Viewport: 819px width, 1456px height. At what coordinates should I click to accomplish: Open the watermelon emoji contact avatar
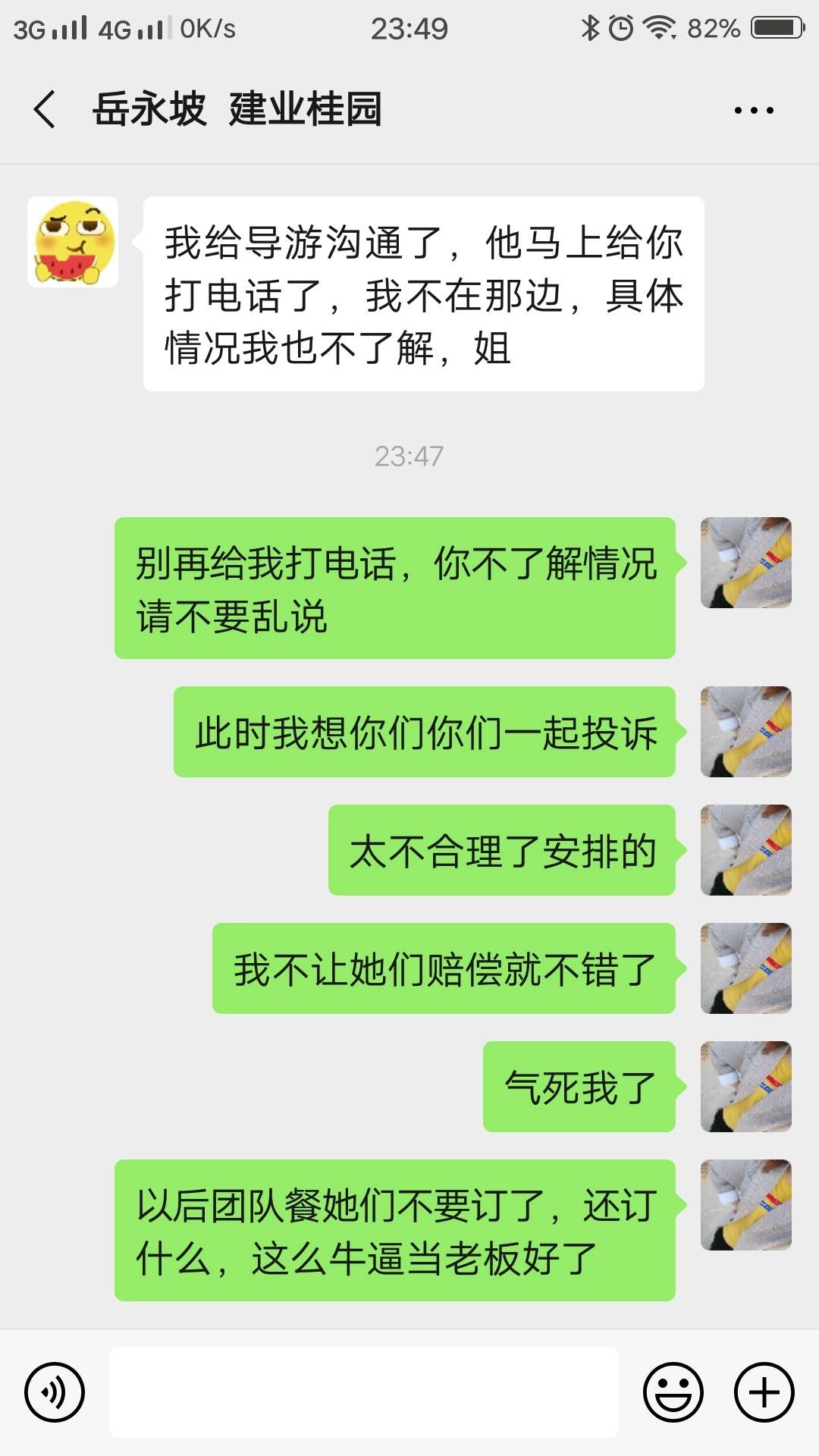click(x=73, y=242)
